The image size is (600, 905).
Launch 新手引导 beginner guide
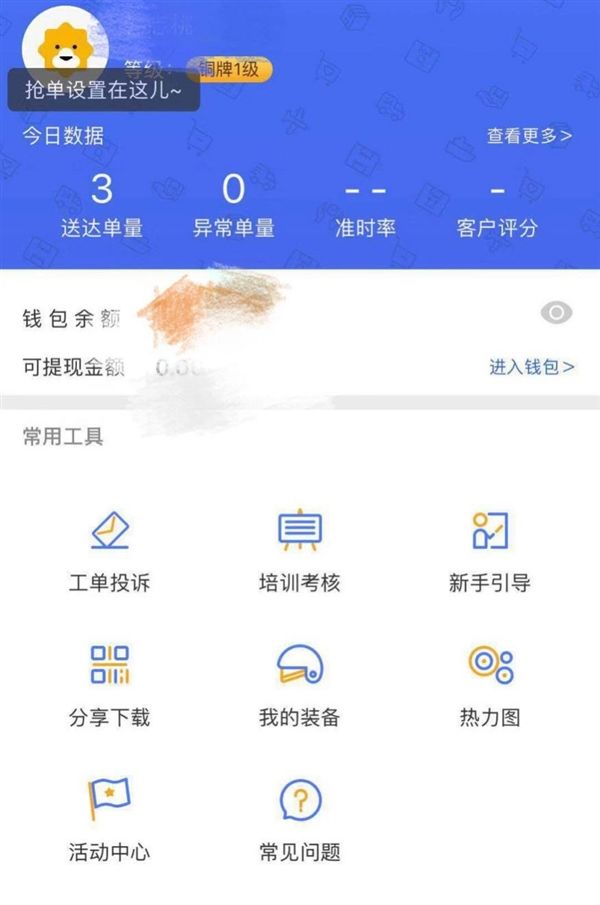(490, 550)
